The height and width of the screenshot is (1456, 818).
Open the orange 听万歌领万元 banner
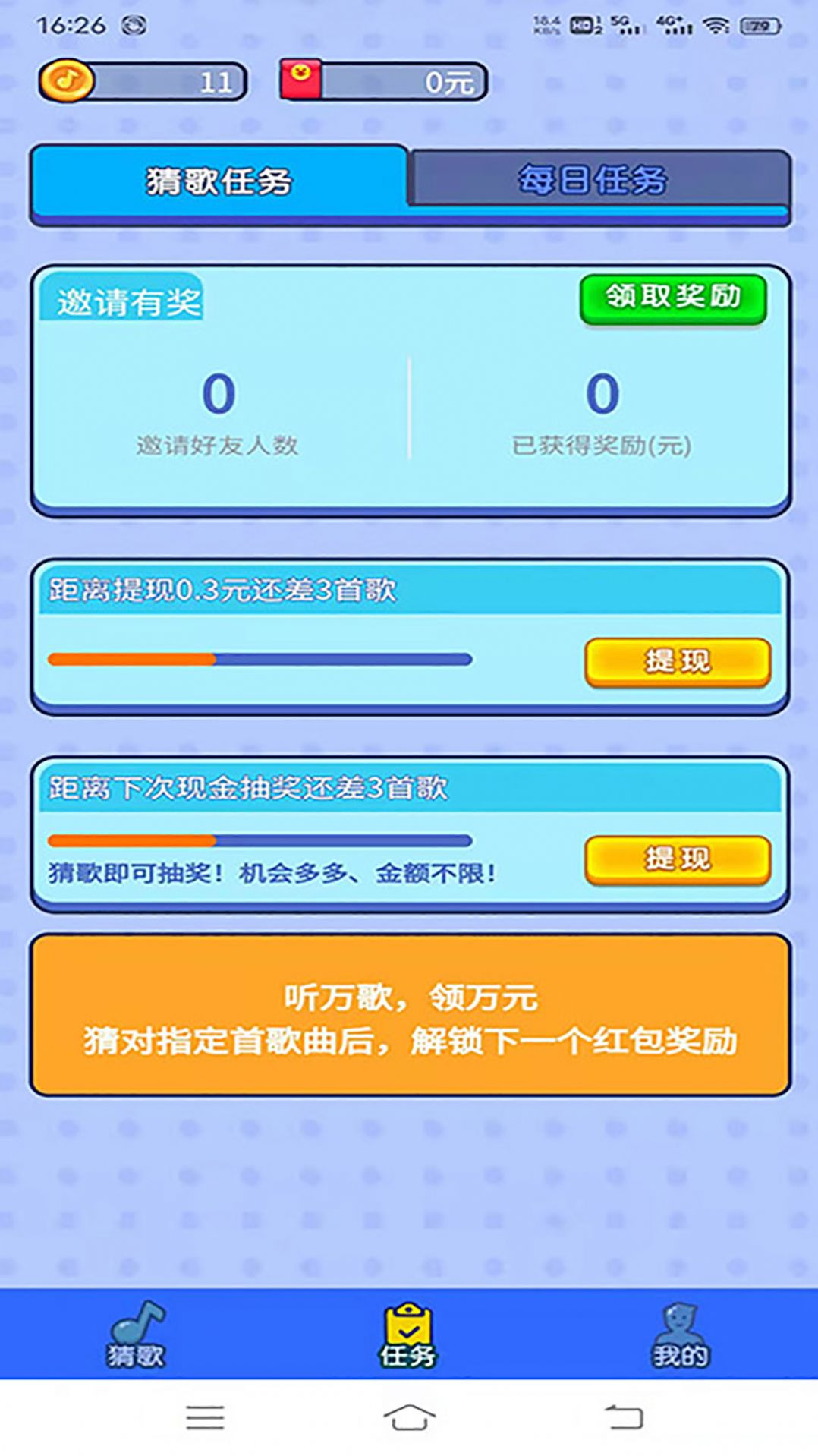click(409, 1016)
